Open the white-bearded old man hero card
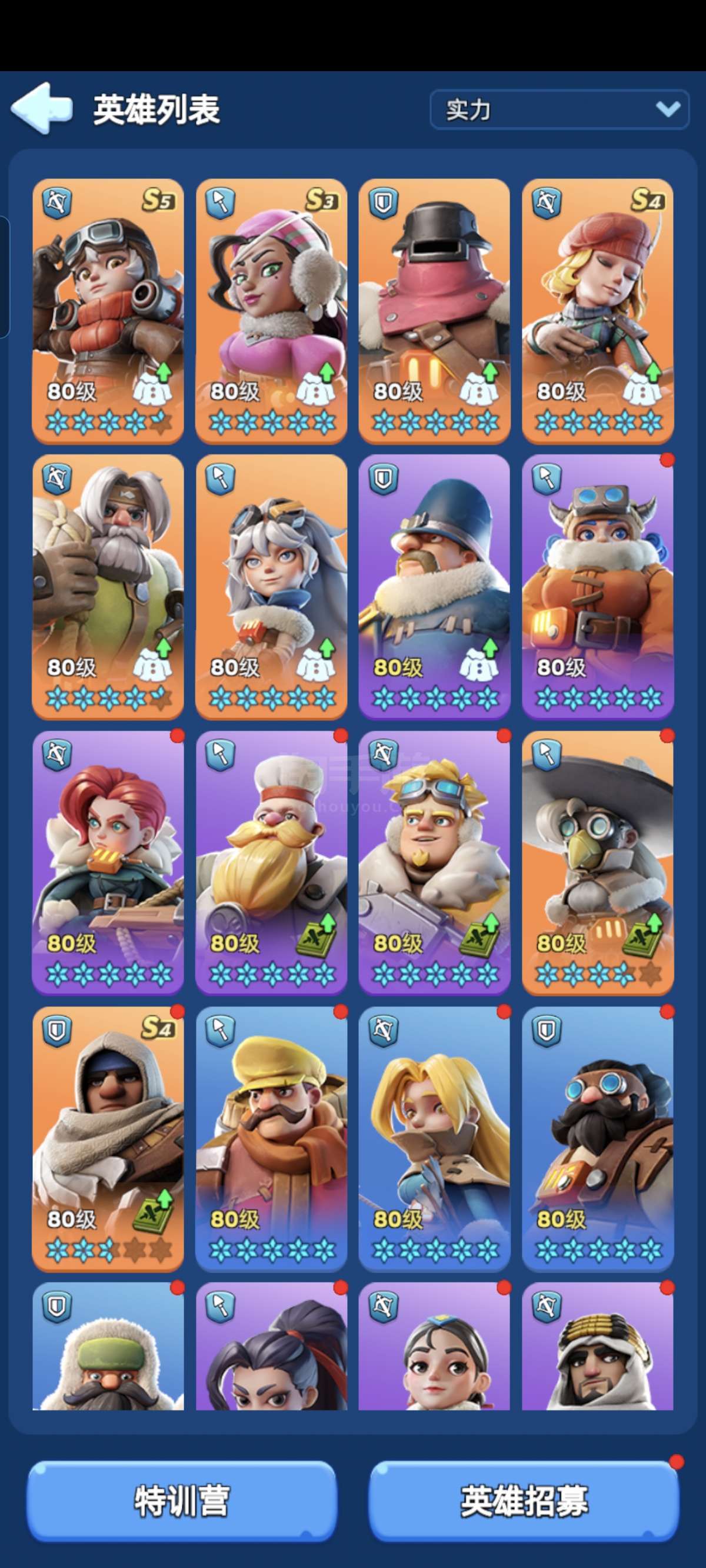The image size is (706, 1568). (108, 587)
